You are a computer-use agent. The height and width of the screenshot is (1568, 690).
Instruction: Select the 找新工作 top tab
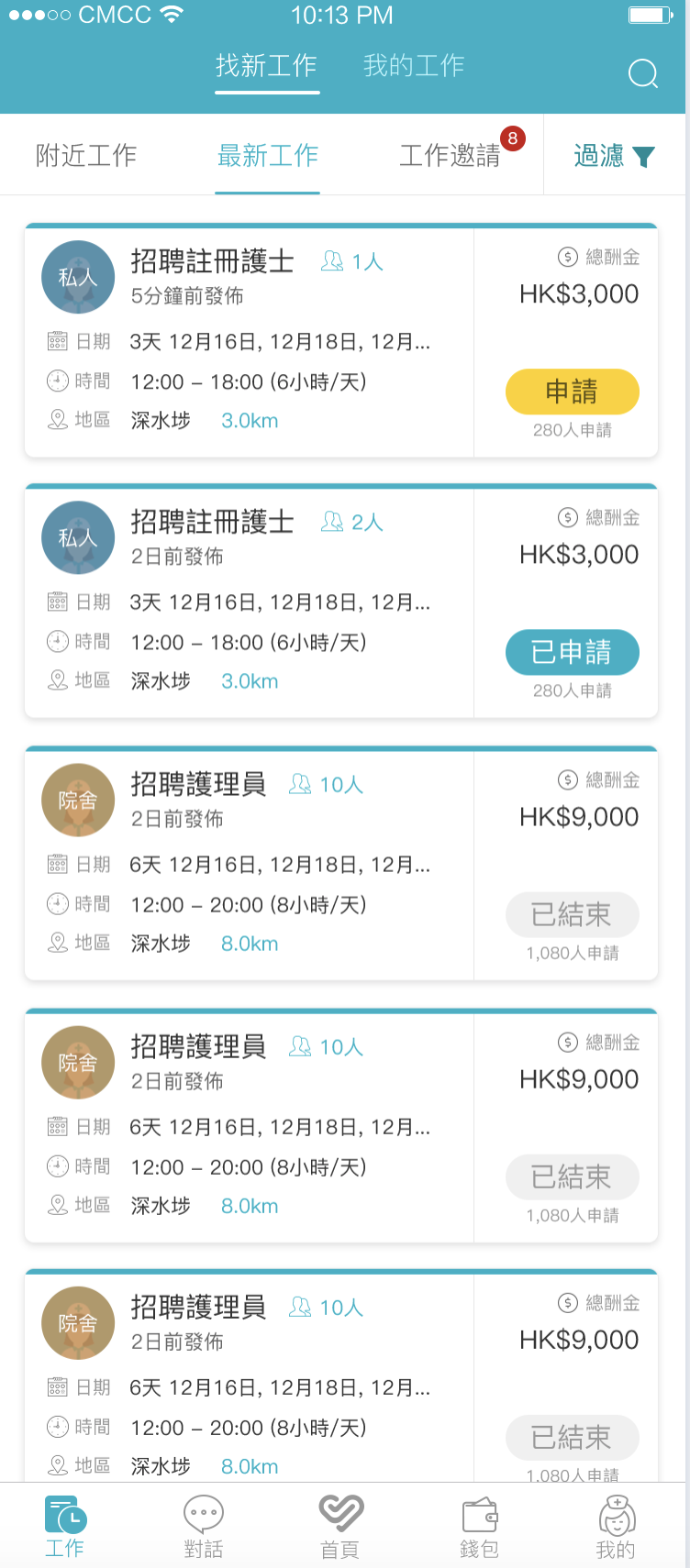[x=267, y=66]
